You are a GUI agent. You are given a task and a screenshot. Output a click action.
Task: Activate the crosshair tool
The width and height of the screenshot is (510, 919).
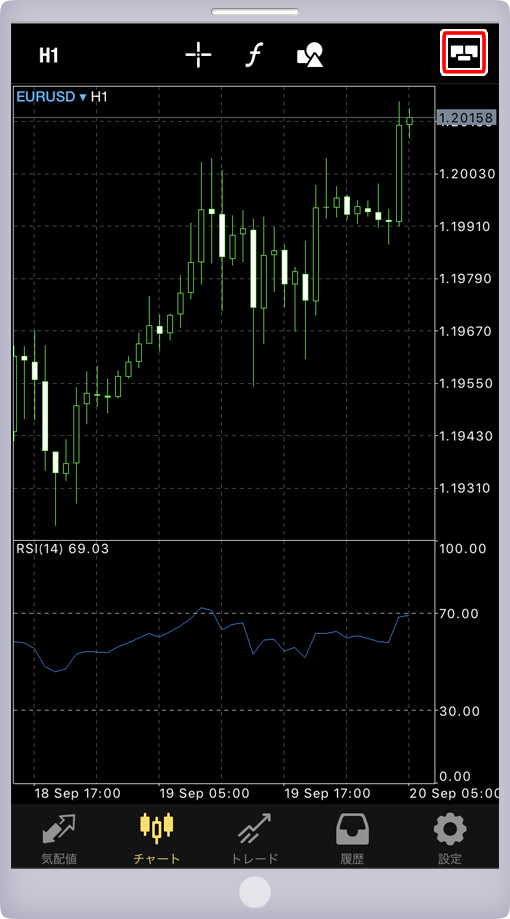tap(198, 56)
